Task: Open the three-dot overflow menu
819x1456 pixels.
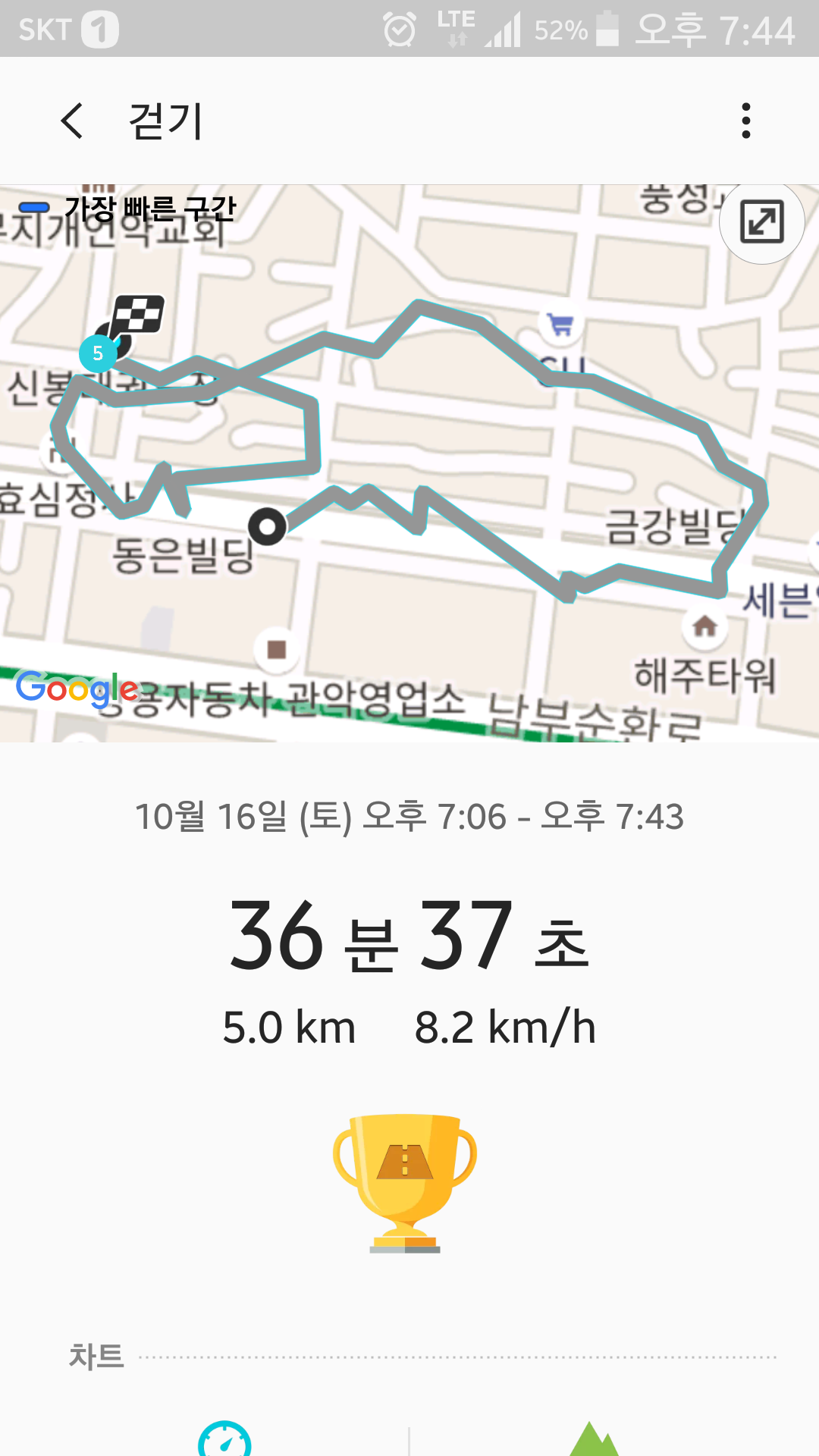Action: [746, 121]
